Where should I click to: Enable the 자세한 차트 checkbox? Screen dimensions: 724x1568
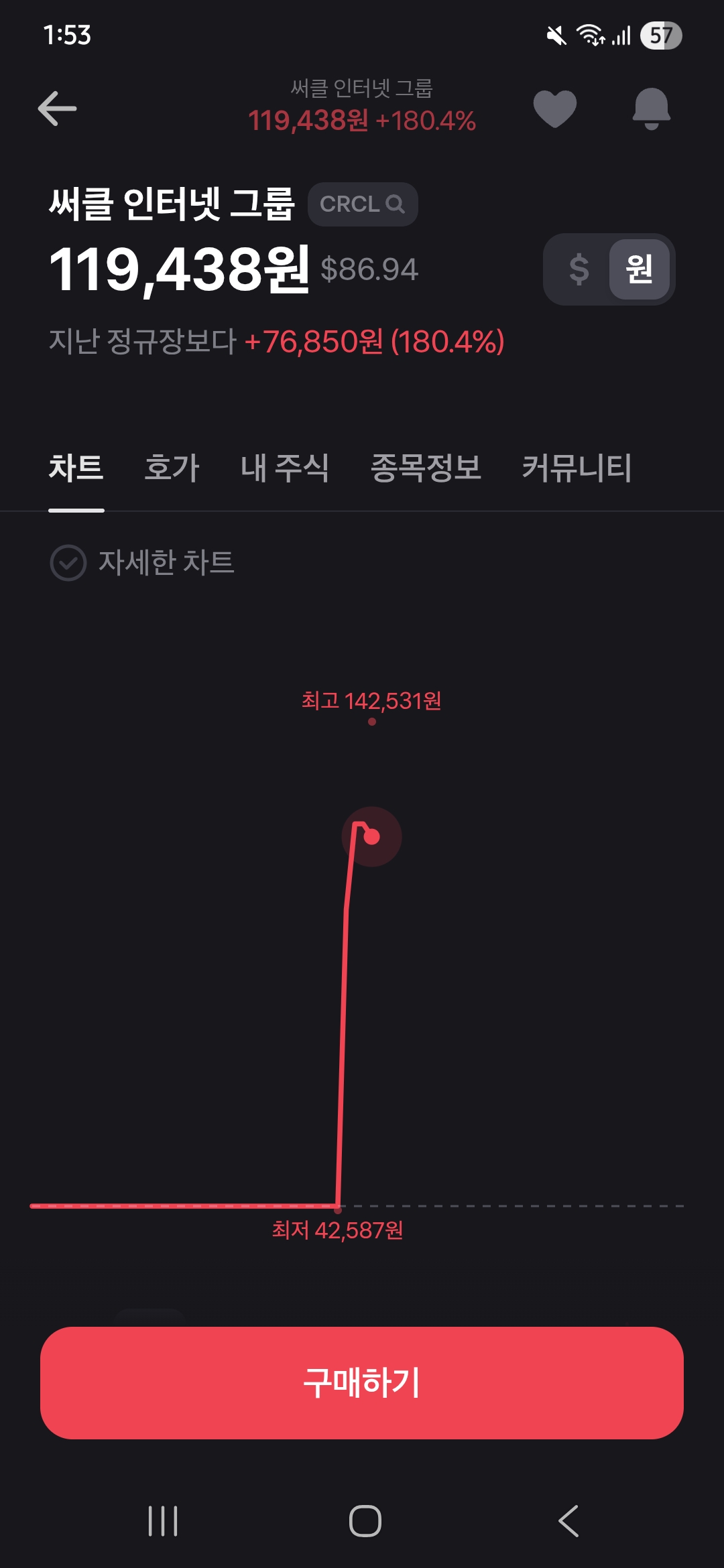coord(68,563)
